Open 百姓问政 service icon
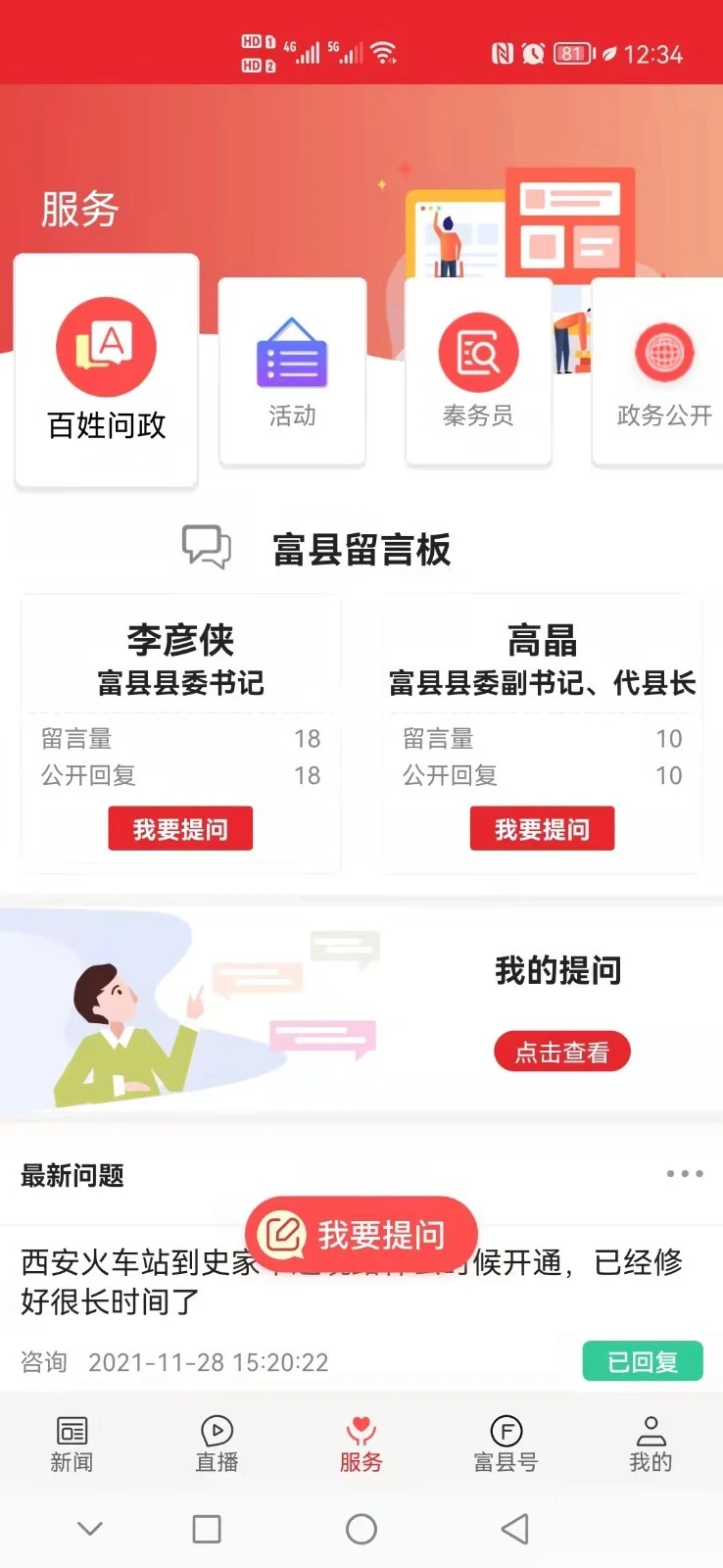Image resolution: width=723 pixels, height=1568 pixels. [105, 346]
